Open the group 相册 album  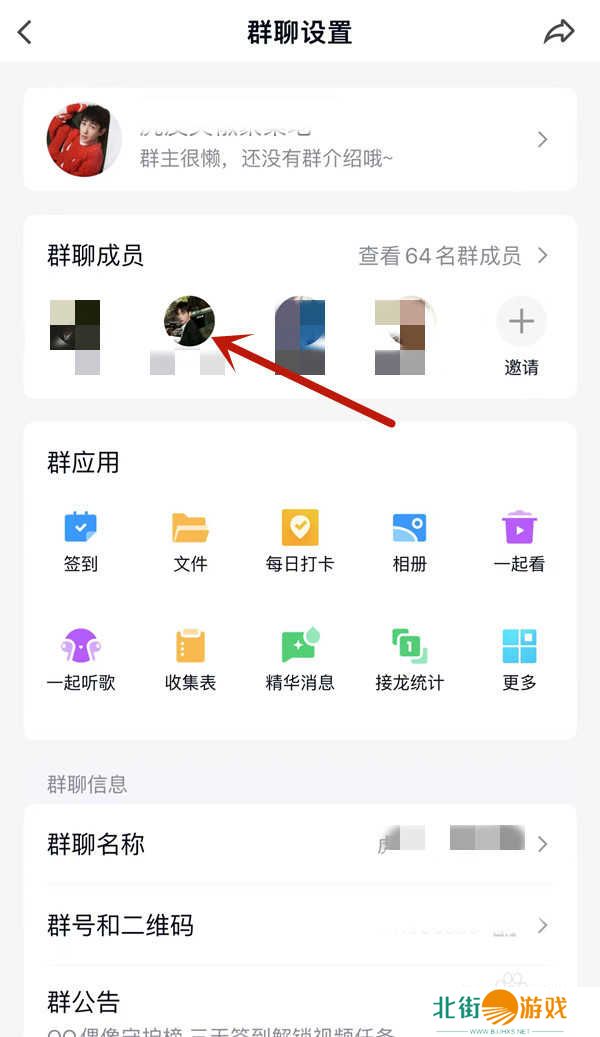409,541
